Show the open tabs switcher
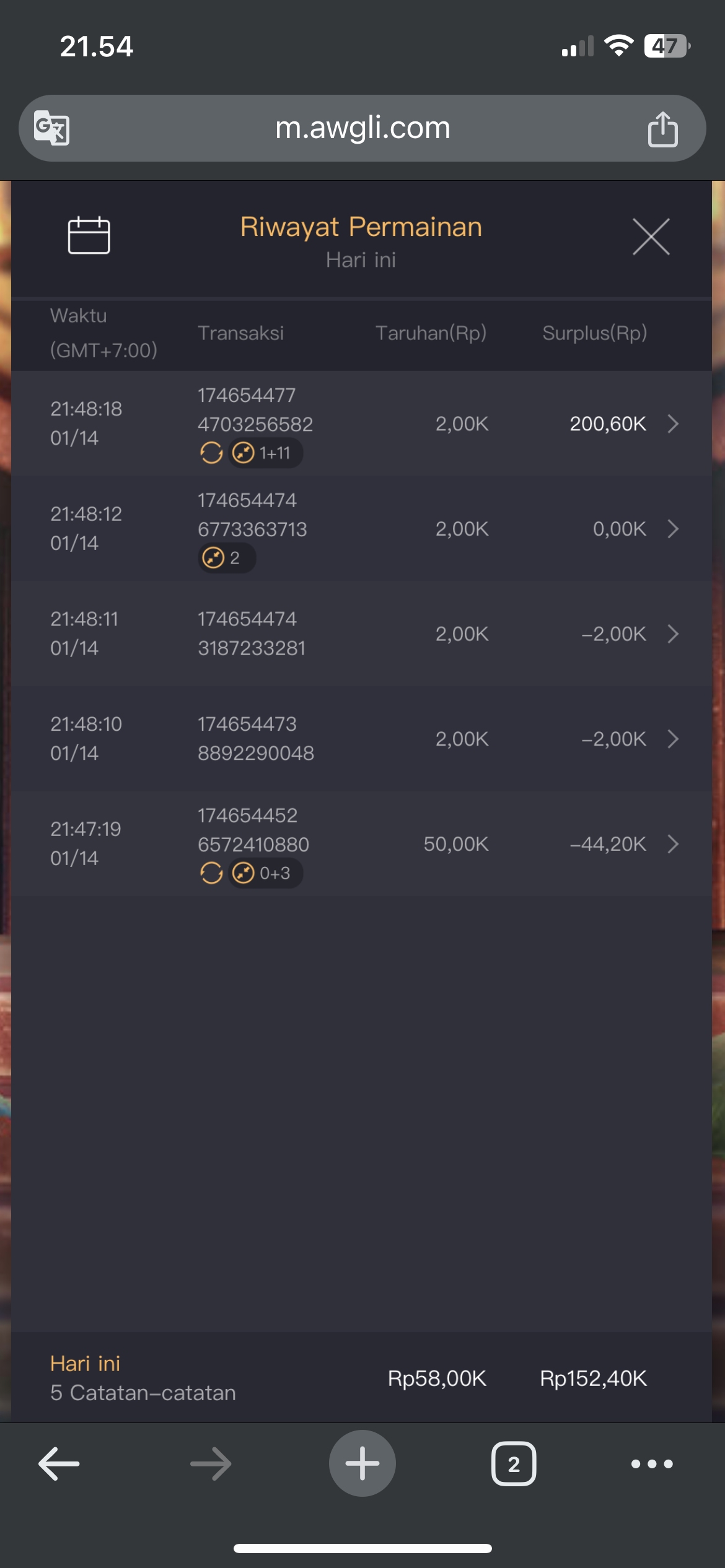This screenshot has height=1568, width=725. point(513,1464)
